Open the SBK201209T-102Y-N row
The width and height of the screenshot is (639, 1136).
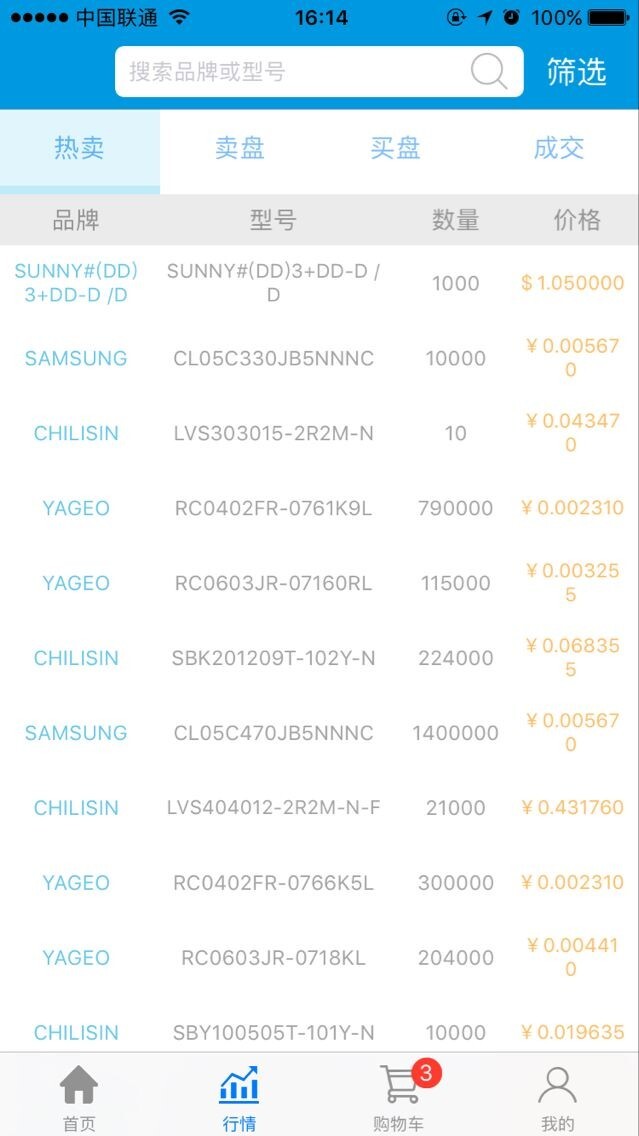(x=273, y=658)
